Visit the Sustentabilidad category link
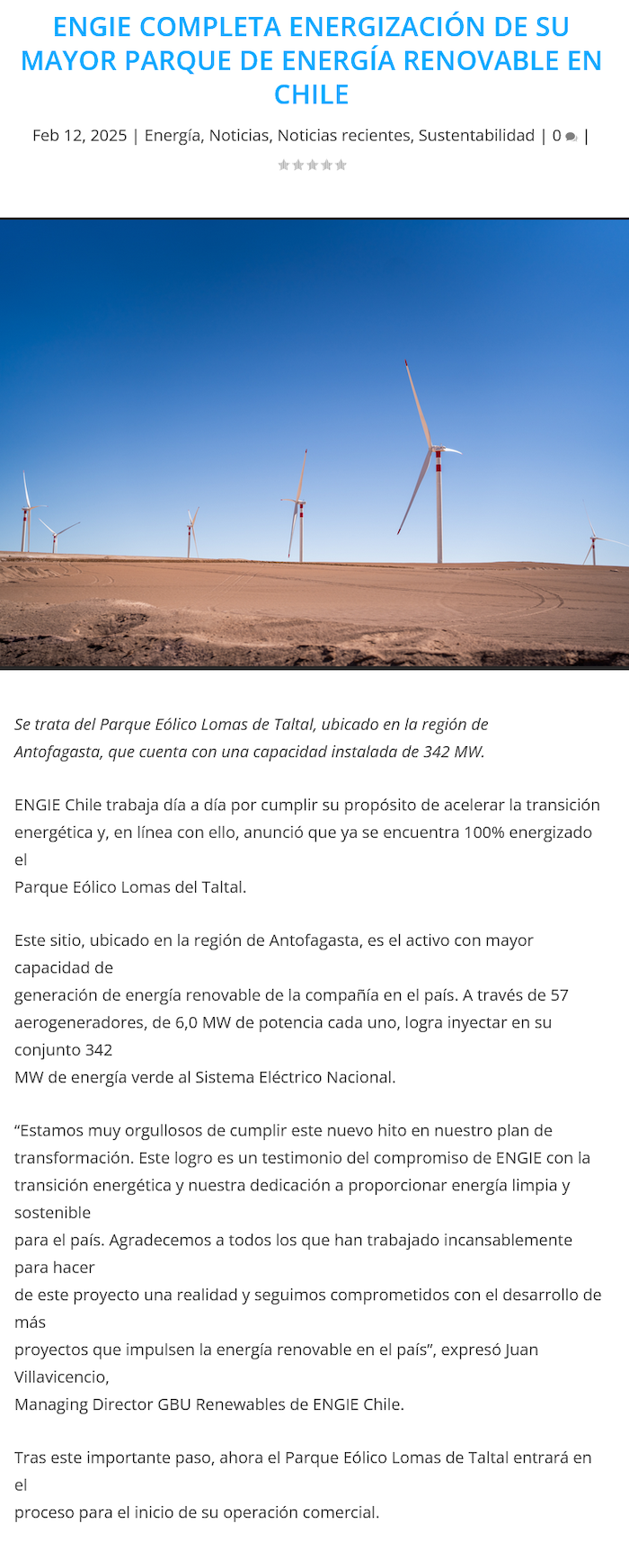 pyautogui.click(x=476, y=136)
